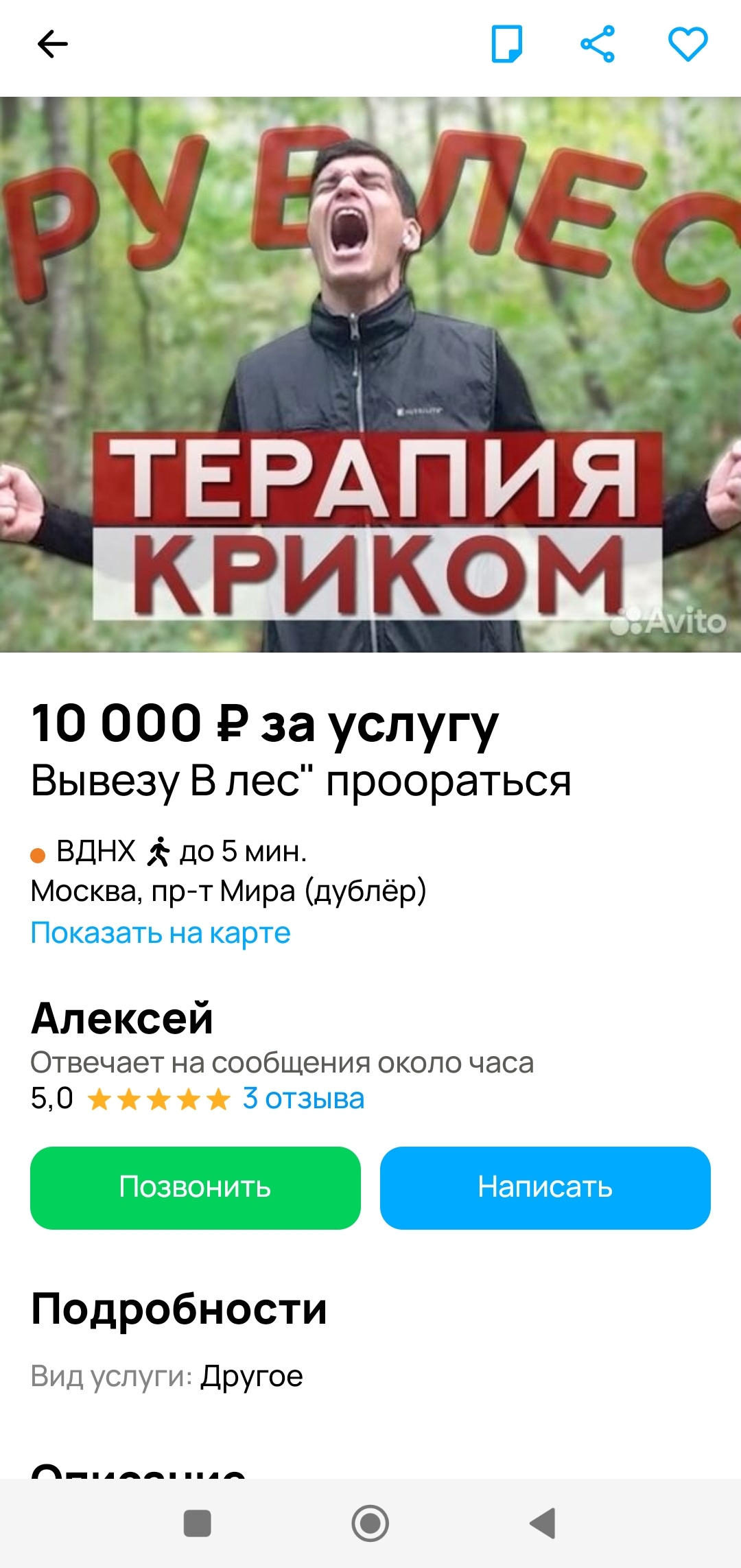Add a note to this listing

(x=507, y=45)
